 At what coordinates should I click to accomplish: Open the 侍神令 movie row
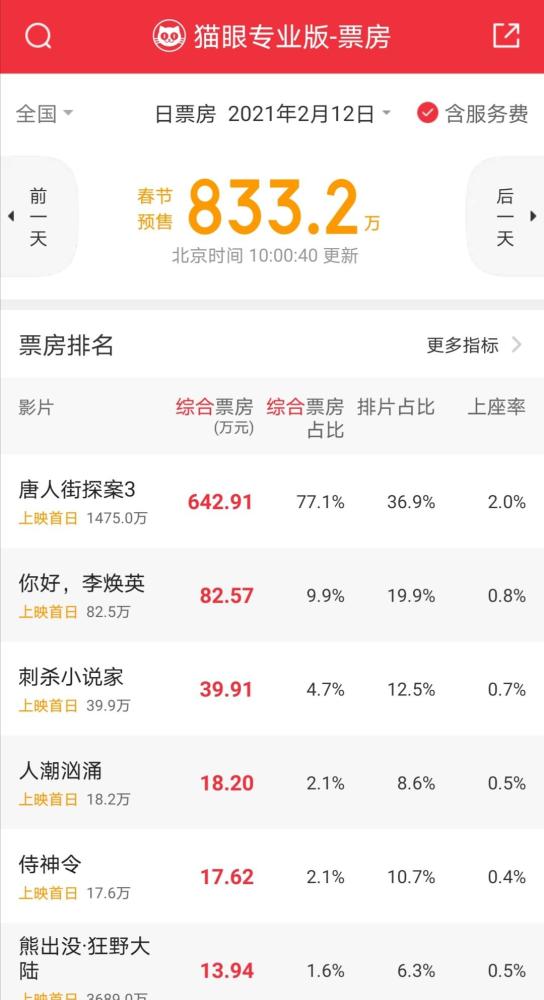(x=272, y=876)
